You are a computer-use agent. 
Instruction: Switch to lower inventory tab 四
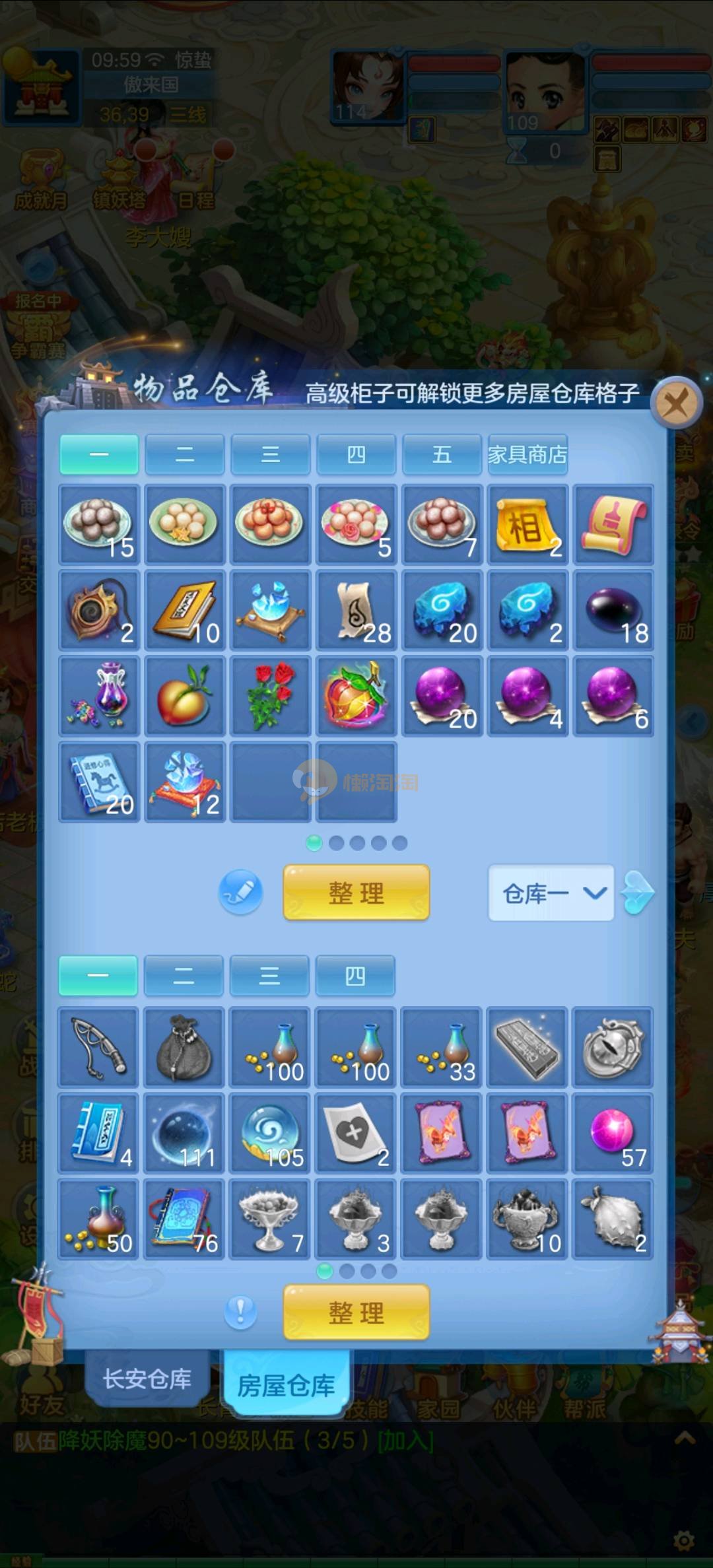click(x=355, y=976)
